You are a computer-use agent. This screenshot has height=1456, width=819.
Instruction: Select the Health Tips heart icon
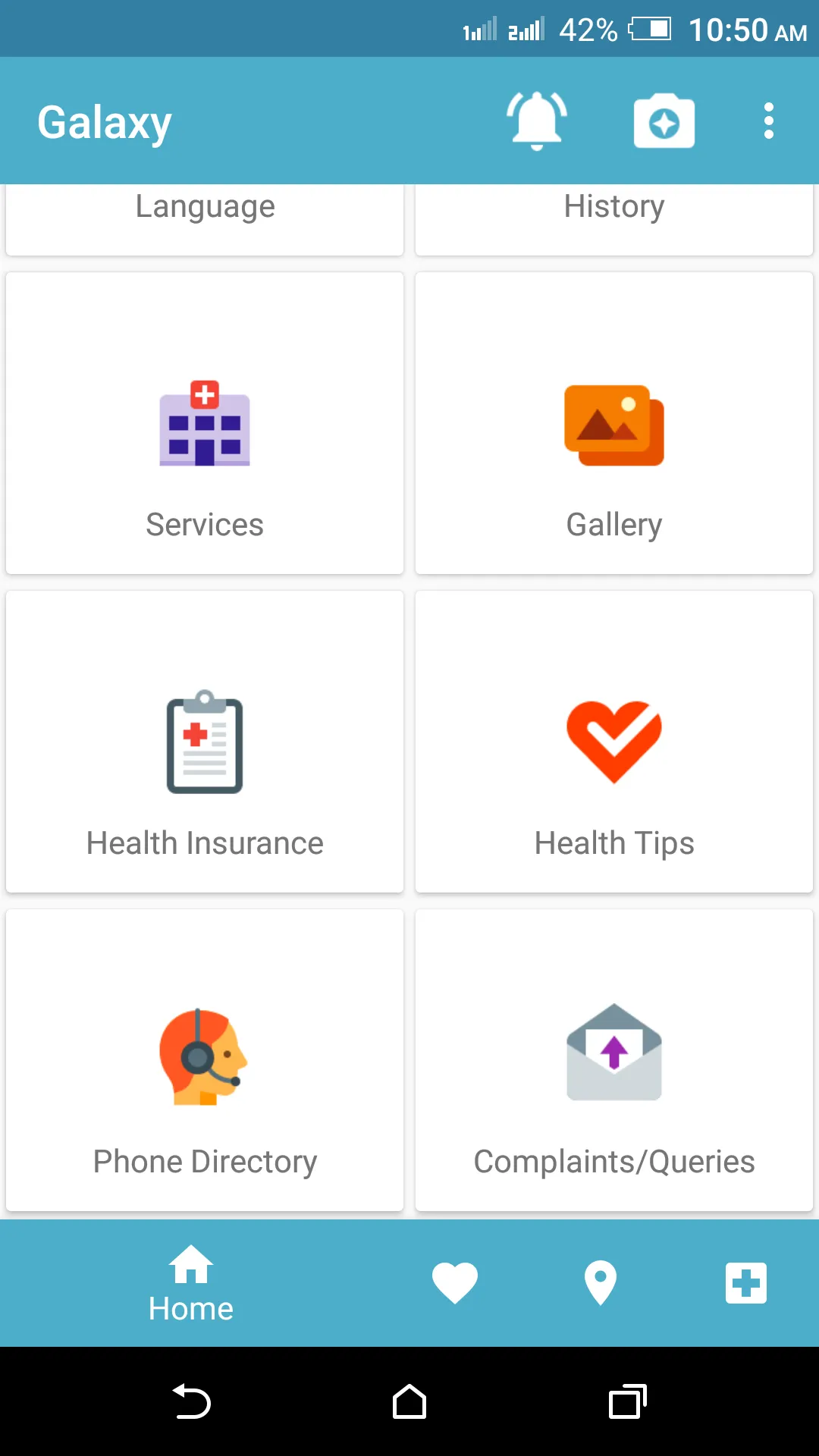pos(613,742)
